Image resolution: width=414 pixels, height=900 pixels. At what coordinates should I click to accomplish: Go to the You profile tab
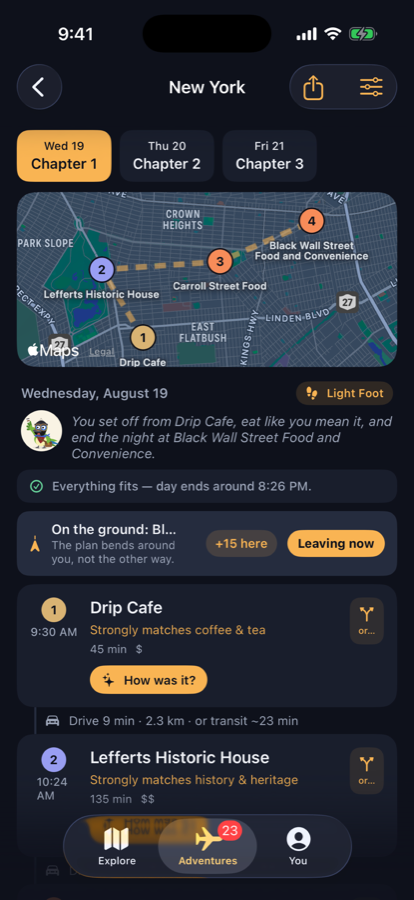(298, 846)
